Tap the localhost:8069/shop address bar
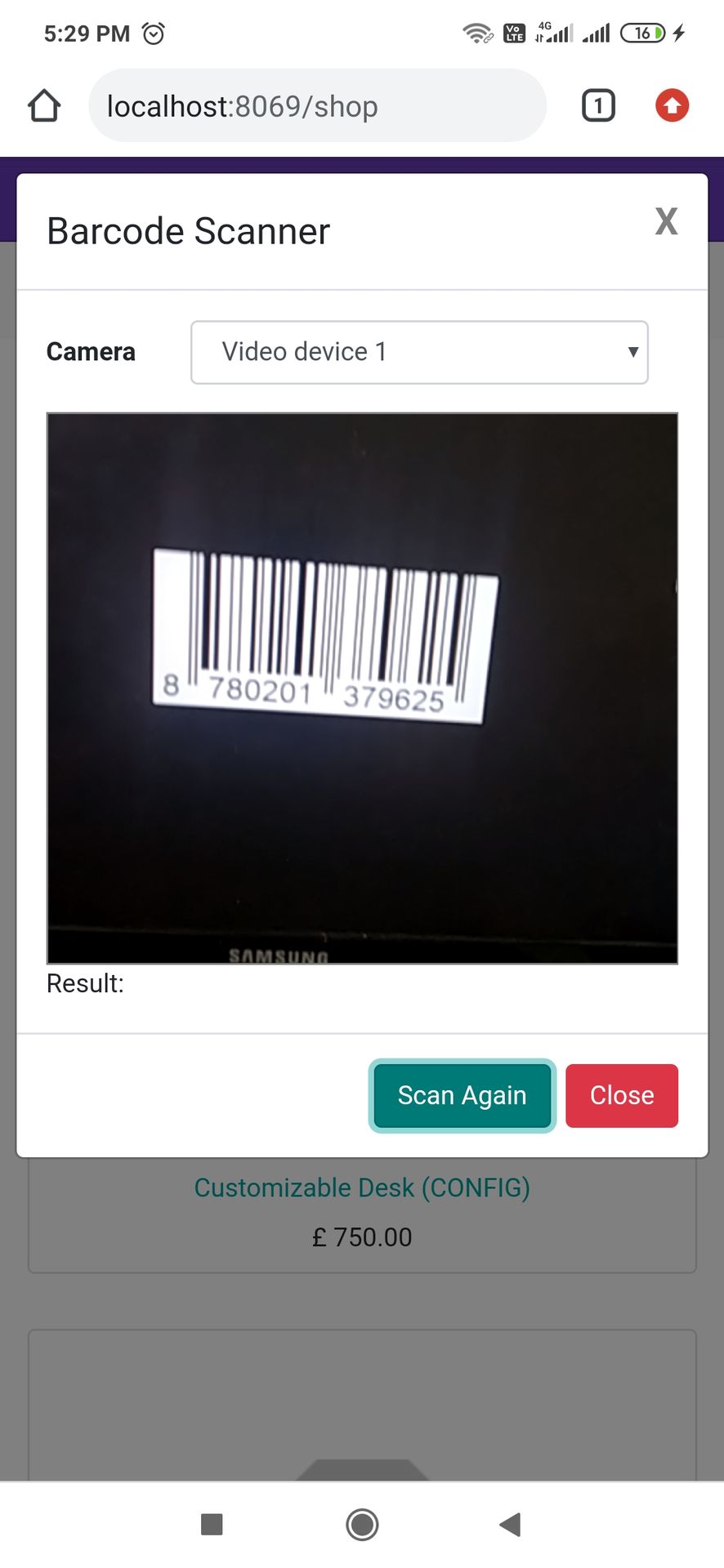This screenshot has height=1568, width=724. 317,106
